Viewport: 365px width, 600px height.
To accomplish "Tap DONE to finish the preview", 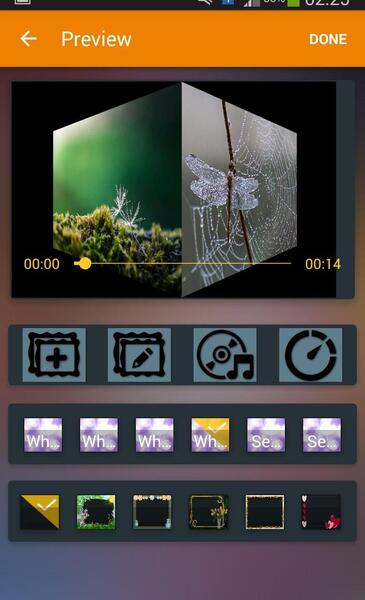I will click(x=328, y=39).
